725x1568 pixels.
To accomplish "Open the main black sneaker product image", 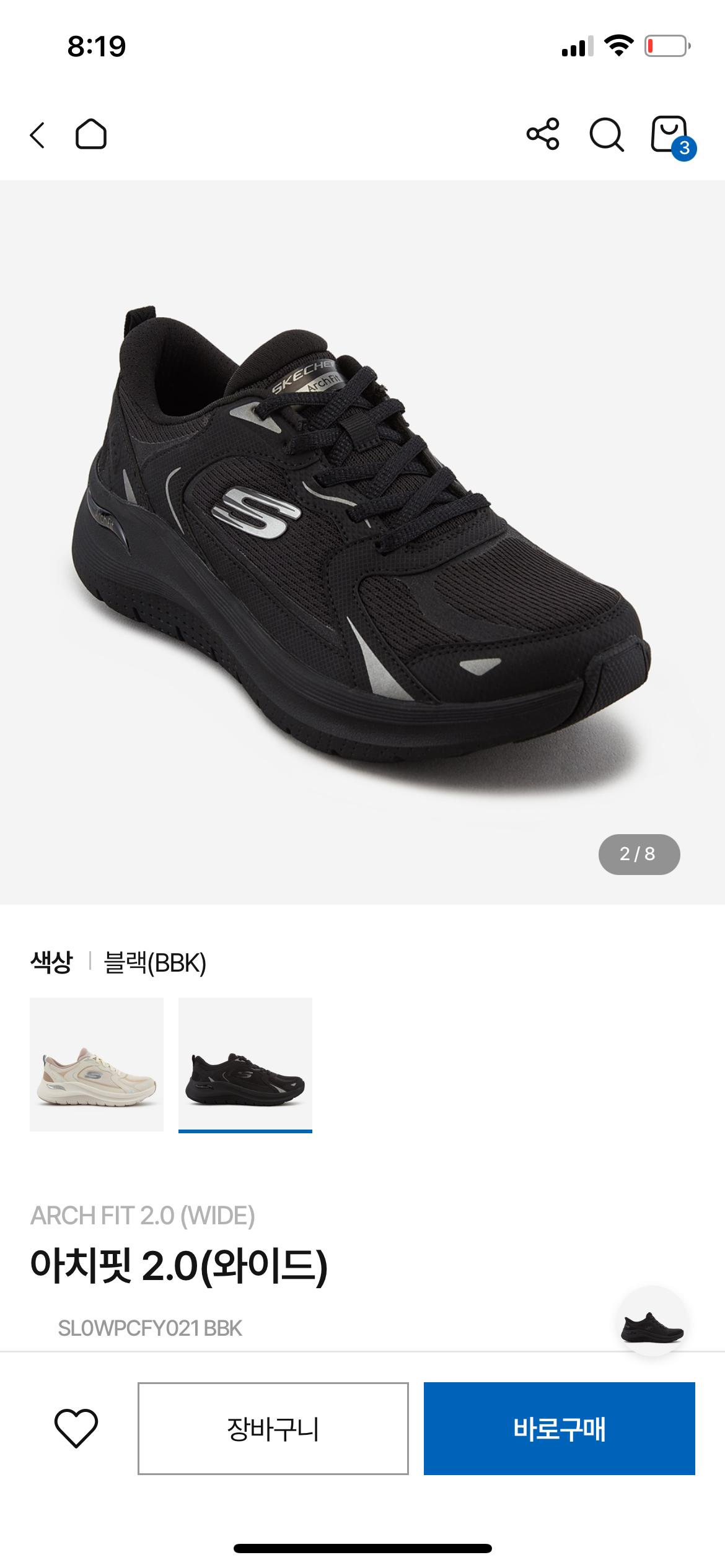I will tap(362, 542).
